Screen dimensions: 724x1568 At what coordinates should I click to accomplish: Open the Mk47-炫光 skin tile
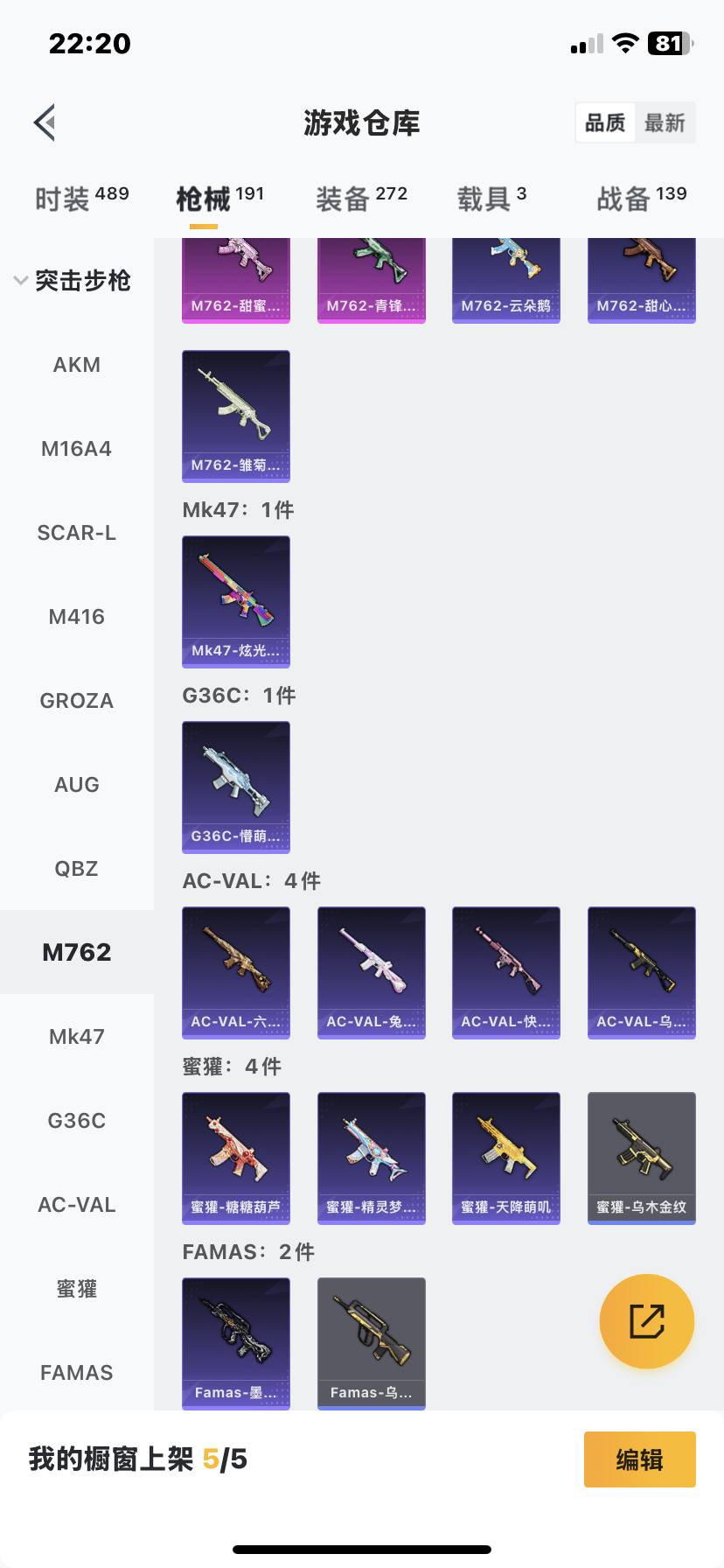coord(236,601)
